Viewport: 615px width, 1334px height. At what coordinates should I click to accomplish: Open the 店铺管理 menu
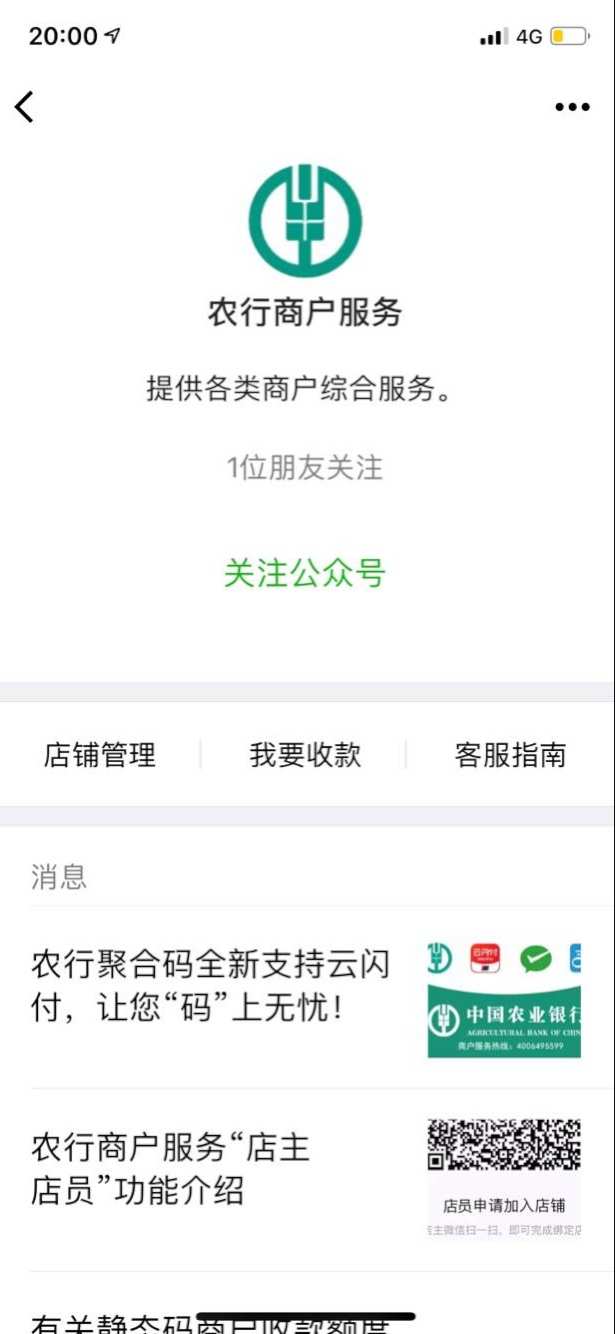point(100,755)
